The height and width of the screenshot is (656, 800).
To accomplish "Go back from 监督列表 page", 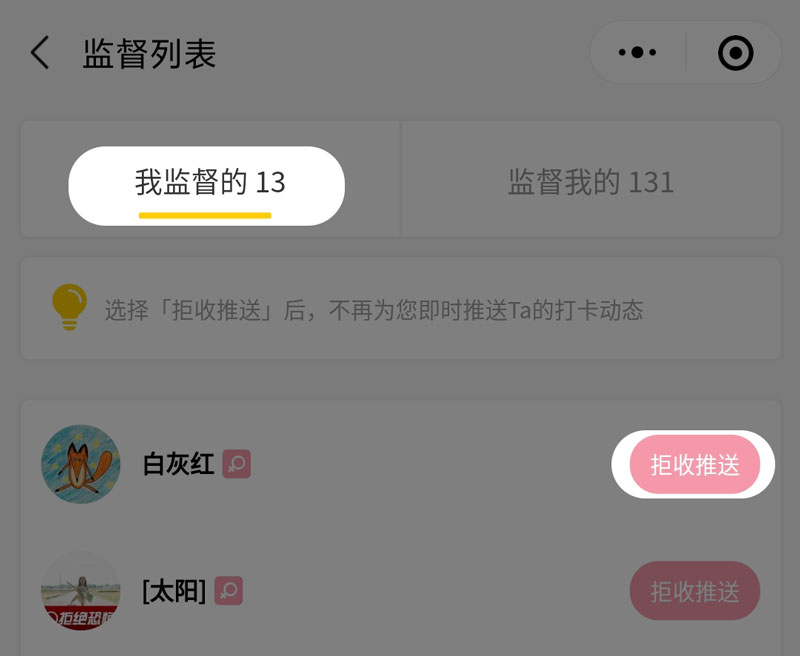I will pyautogui.click(x=40, y=53).
